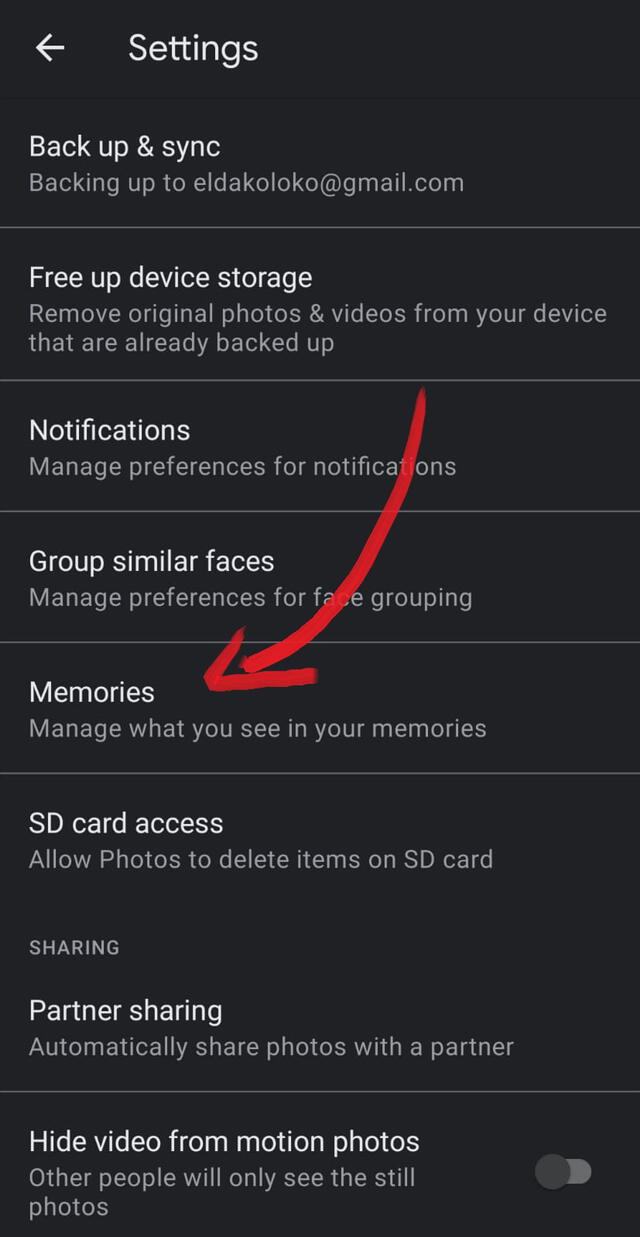Open Group similar faces settings
This screenshot has height=1237, width=640.
pyautogui.click(x=250, y=578)
